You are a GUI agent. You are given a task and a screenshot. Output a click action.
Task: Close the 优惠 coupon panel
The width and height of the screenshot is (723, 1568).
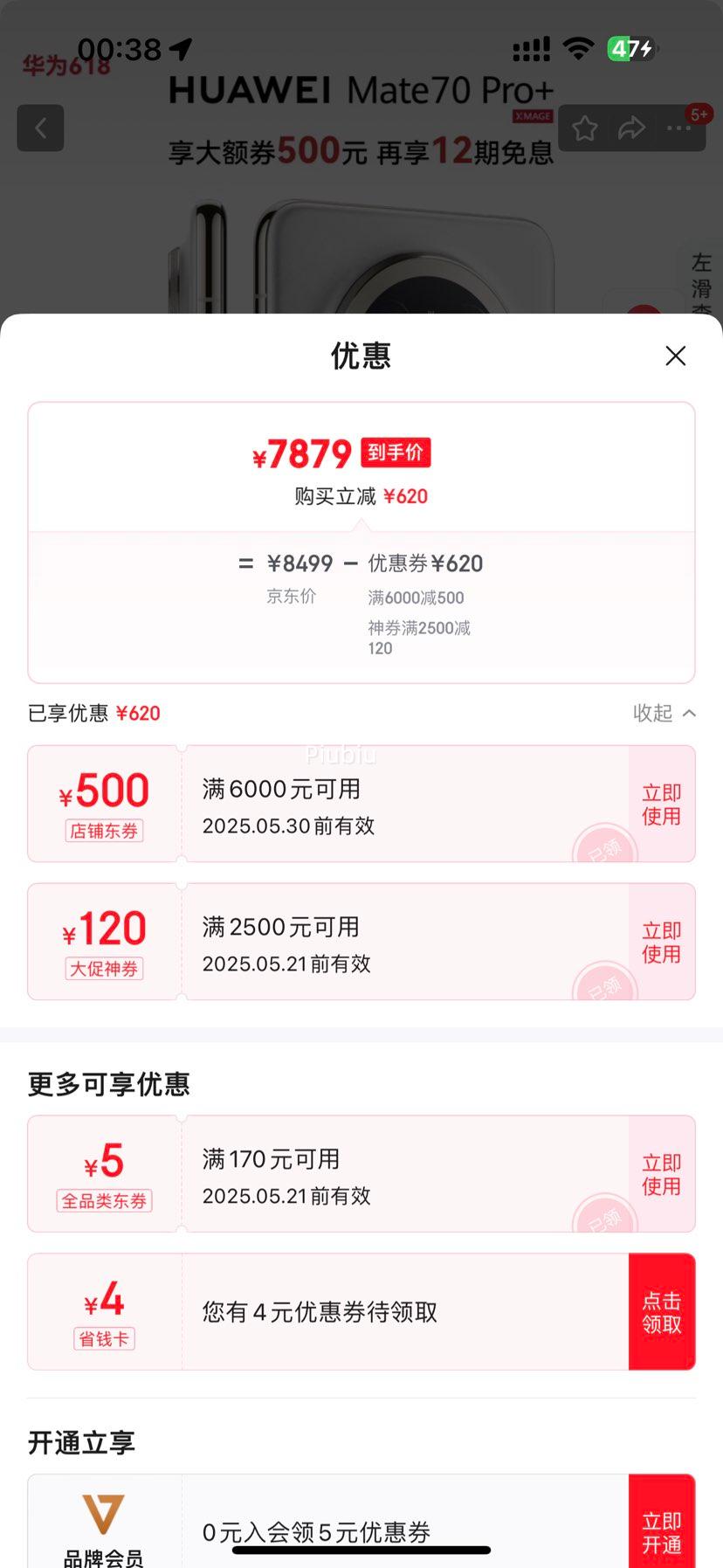click(675, 356)
